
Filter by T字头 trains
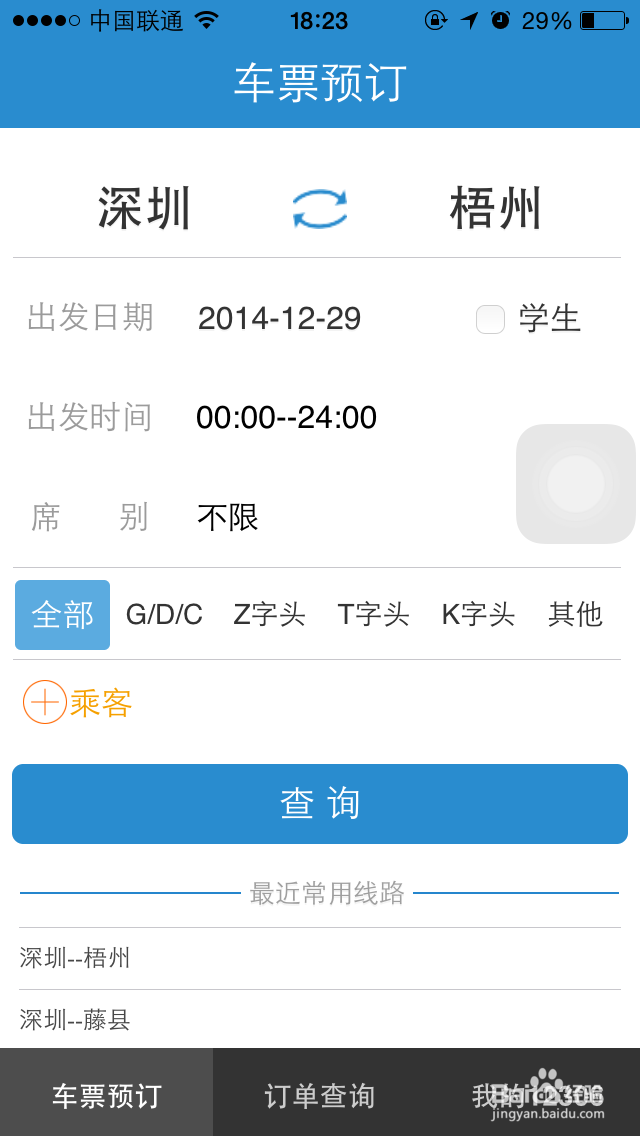pos(373,614)
